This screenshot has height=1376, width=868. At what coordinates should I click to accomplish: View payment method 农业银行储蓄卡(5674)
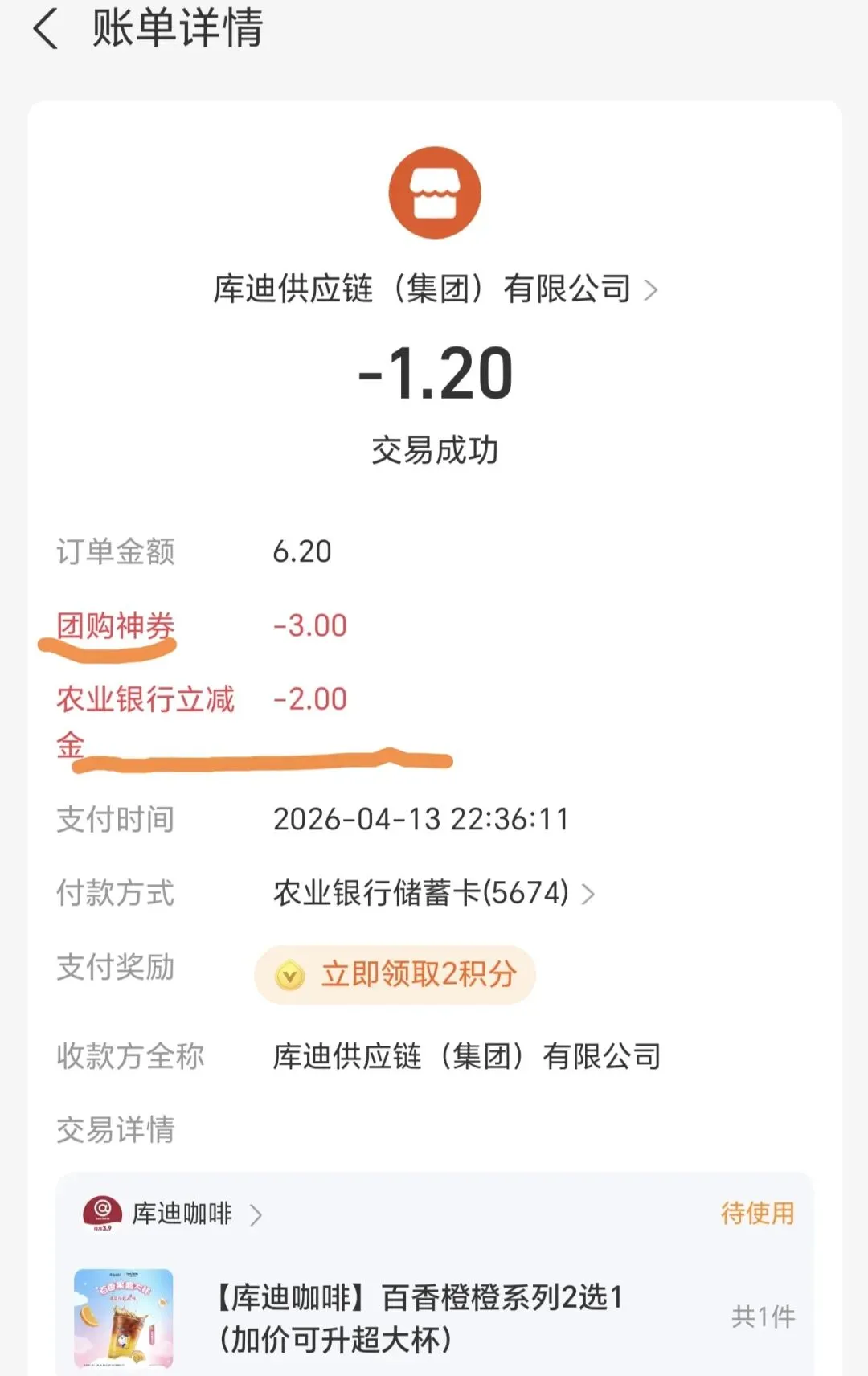click(434, 893)
